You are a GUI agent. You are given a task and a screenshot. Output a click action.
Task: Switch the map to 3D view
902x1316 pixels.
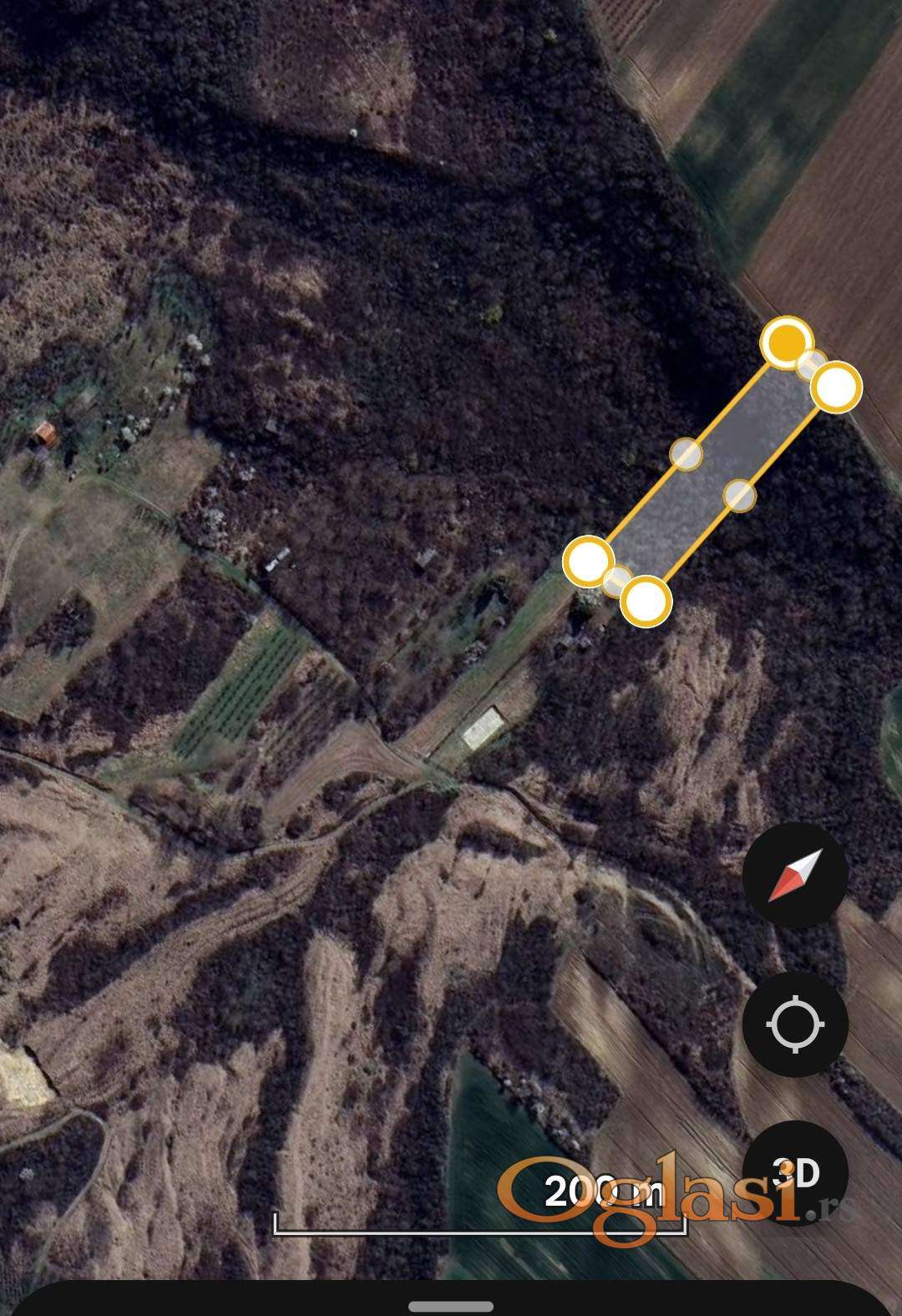click(795, 1172)
